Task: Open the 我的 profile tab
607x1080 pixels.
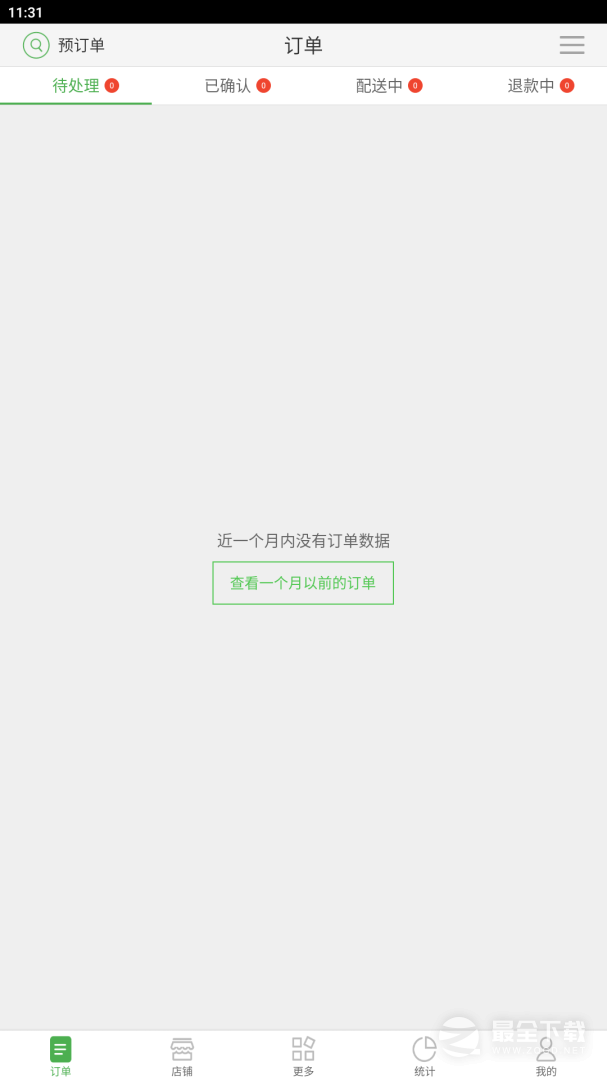Action: (x=546, y=1057)
